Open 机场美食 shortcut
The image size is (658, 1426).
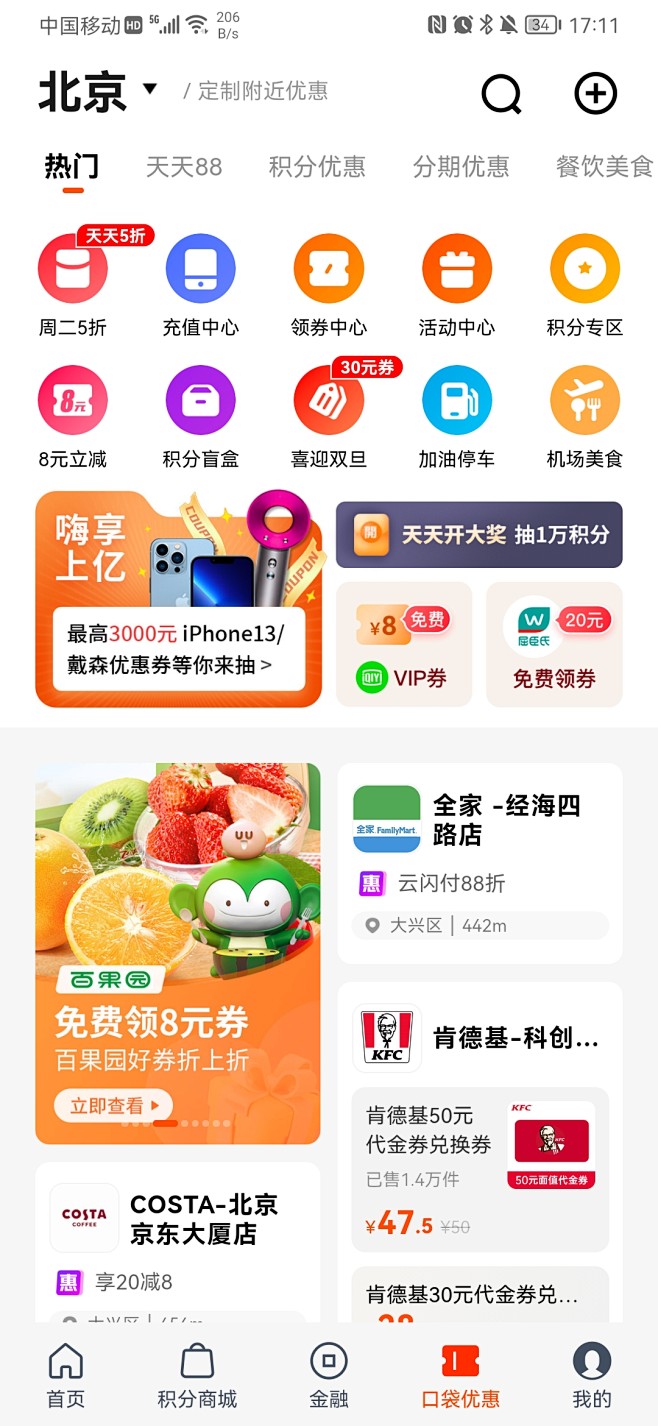(584, 417)
